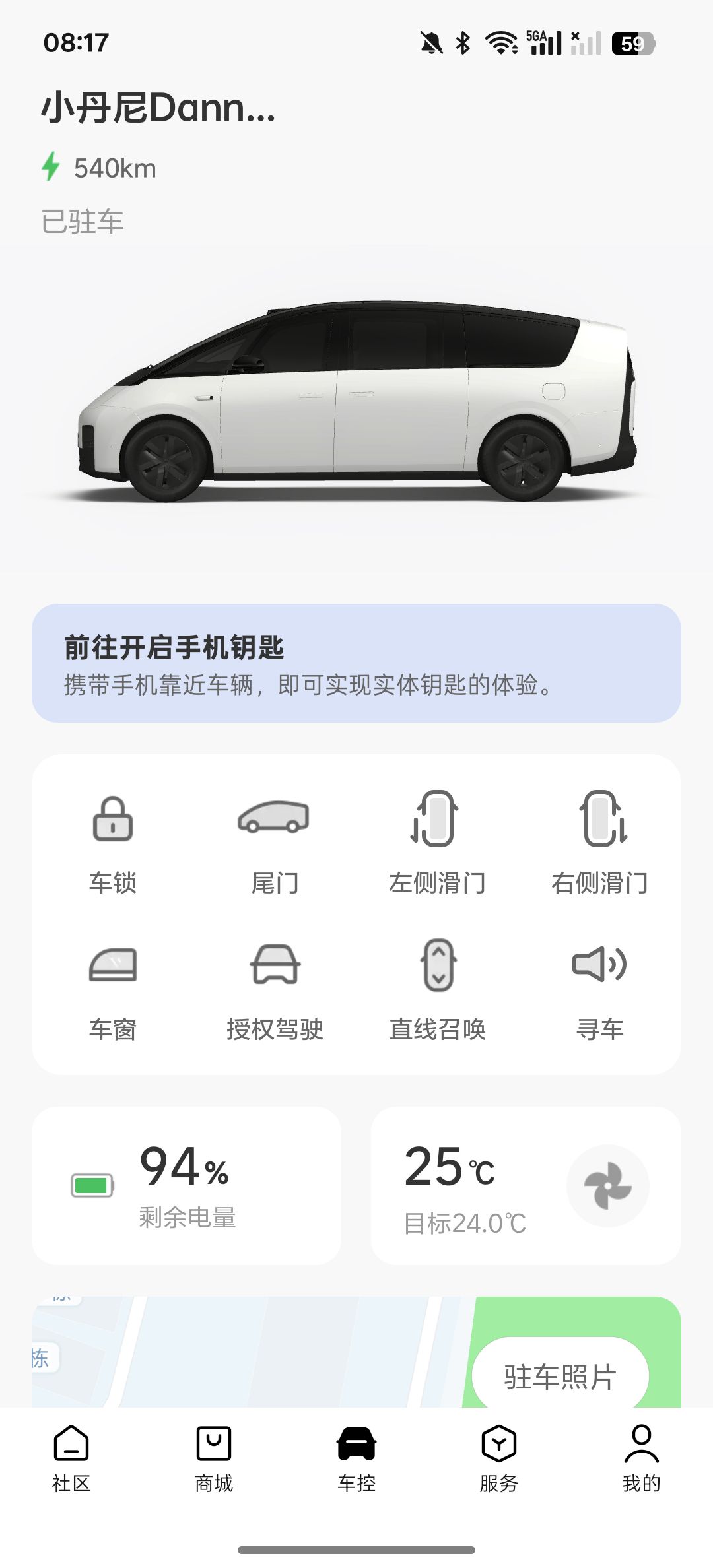Open the 车窗 window control
Image resolution: width=713 pixels, height=1568 pixels.
(x=113, y=991)
